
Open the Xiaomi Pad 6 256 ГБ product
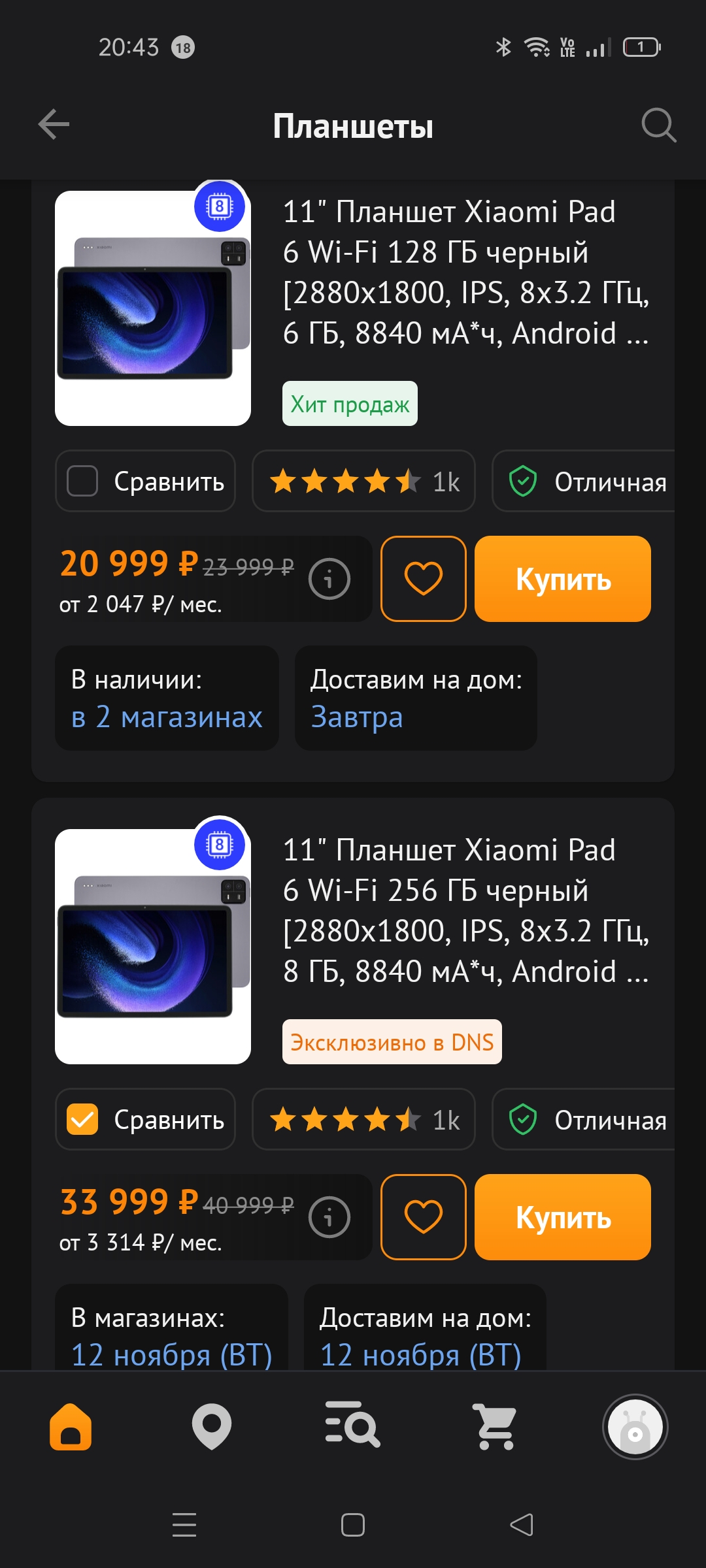pos(465,911)
